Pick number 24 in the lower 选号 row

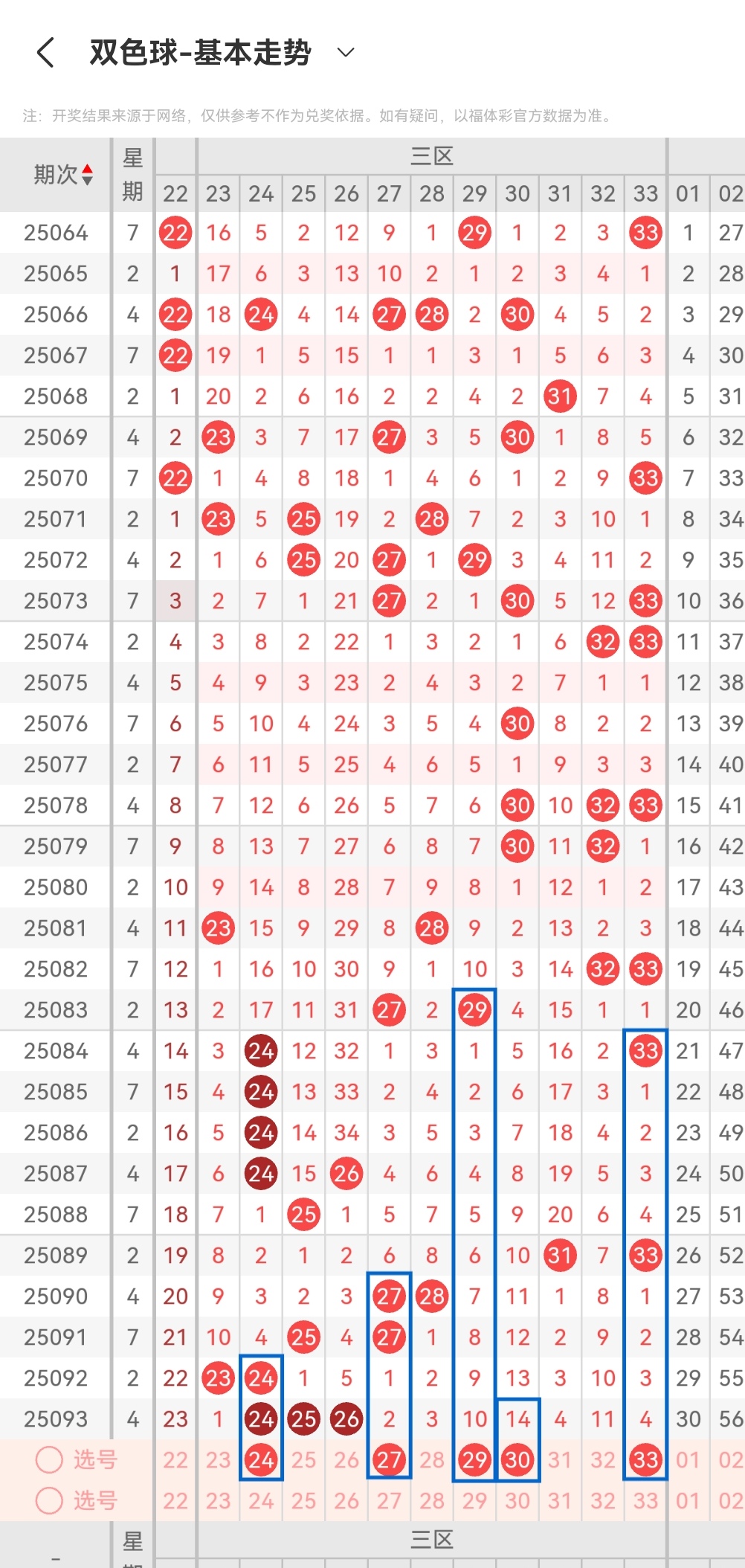point(261,1500)
